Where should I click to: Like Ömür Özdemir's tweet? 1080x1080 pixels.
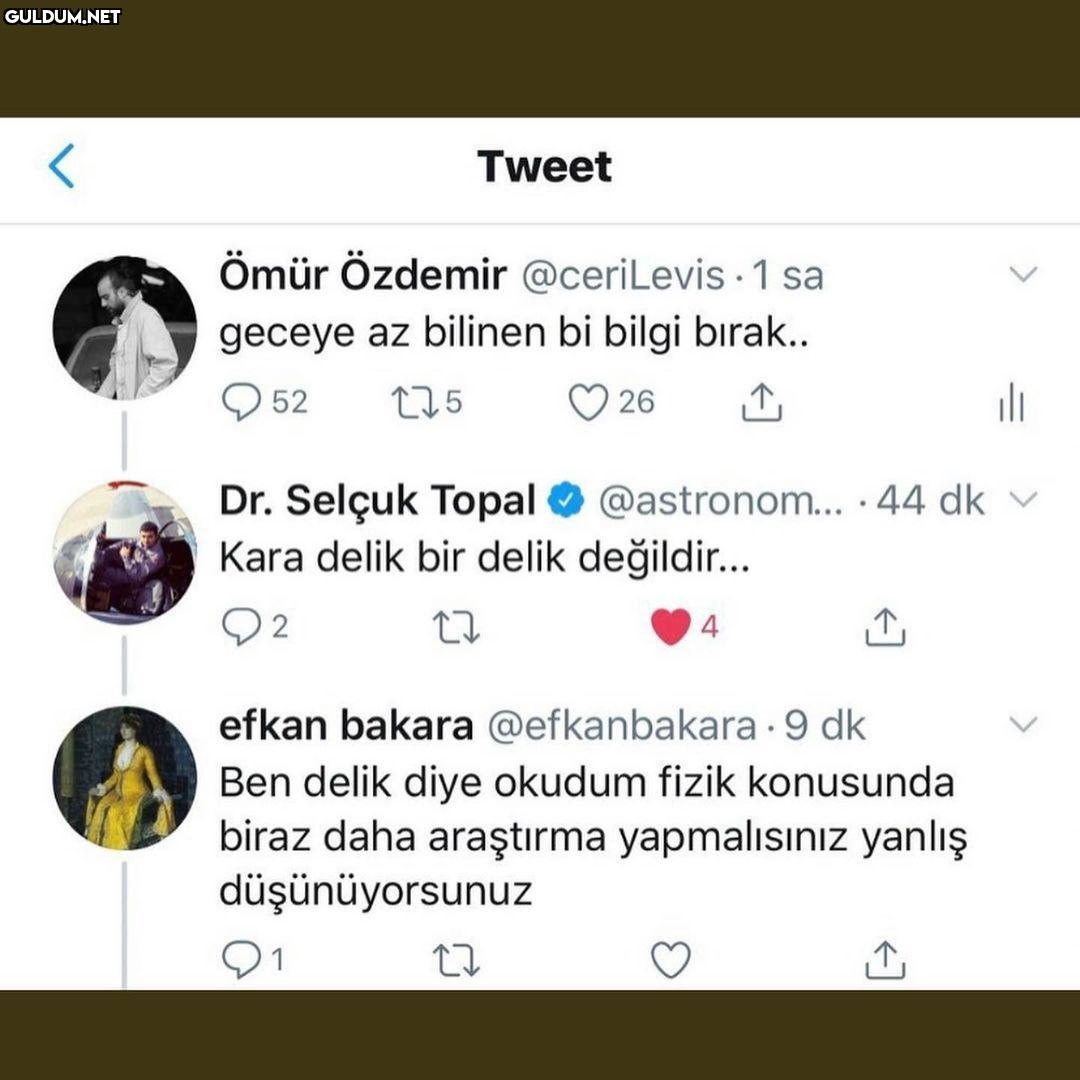(588, 402)
